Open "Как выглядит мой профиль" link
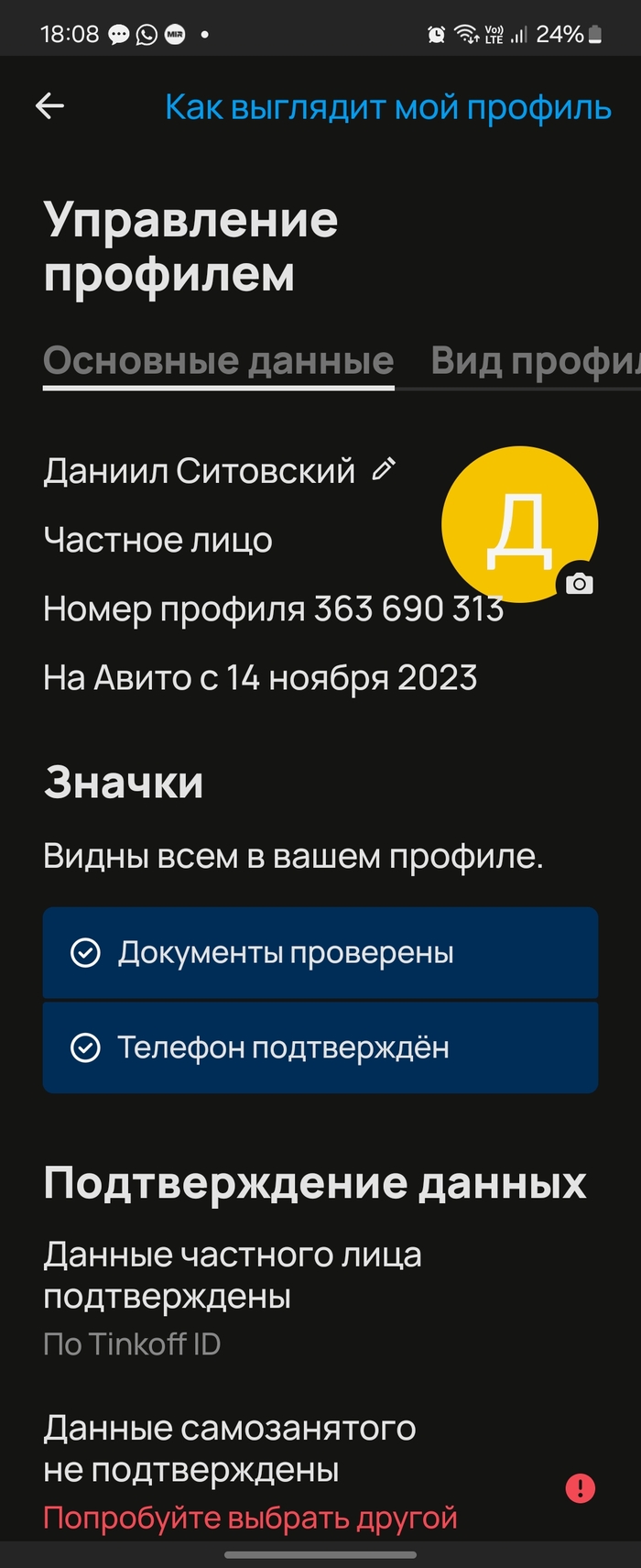 (x=387, y=107)
